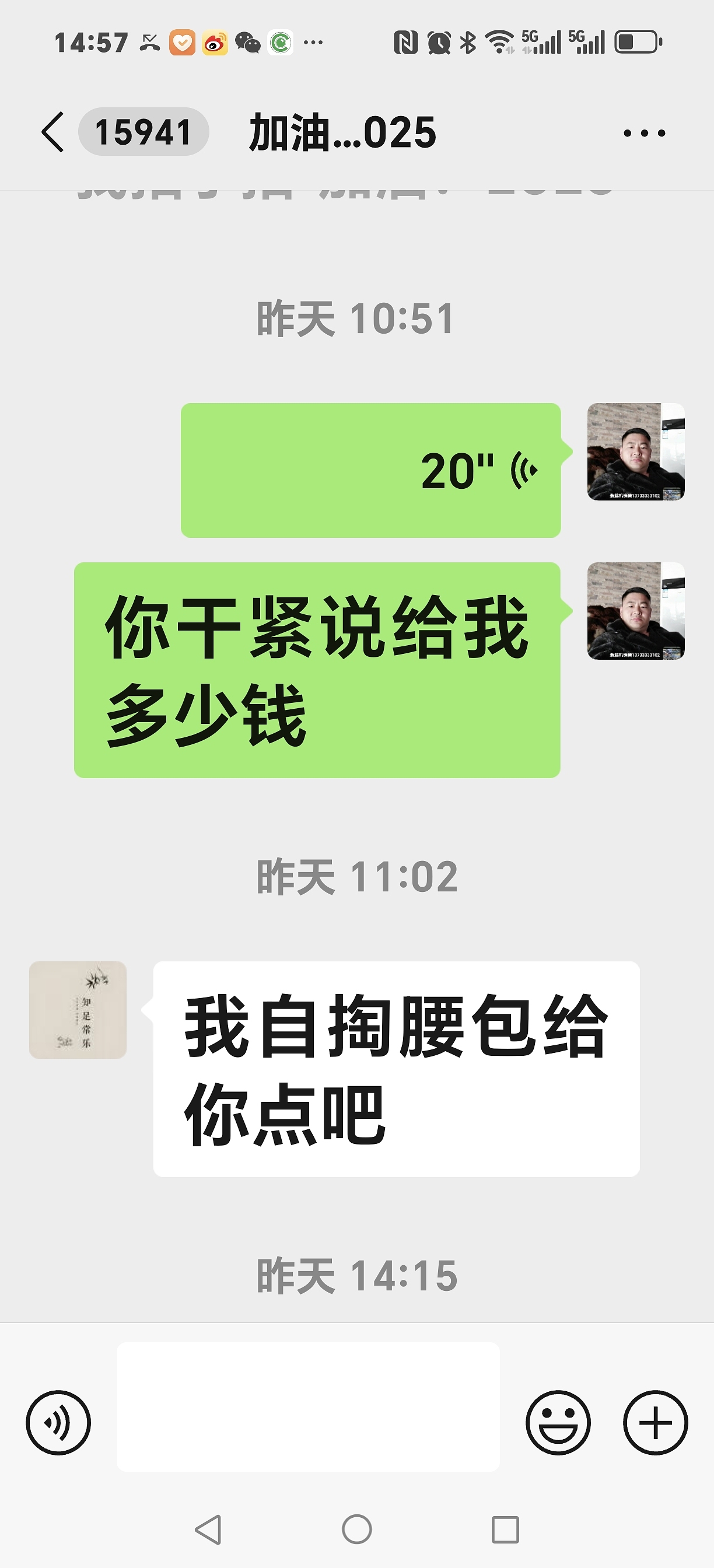View profile of the 我自掏腰包 sender
Viewport: 714px width, 1568px height.
(x=78, y=1010)
